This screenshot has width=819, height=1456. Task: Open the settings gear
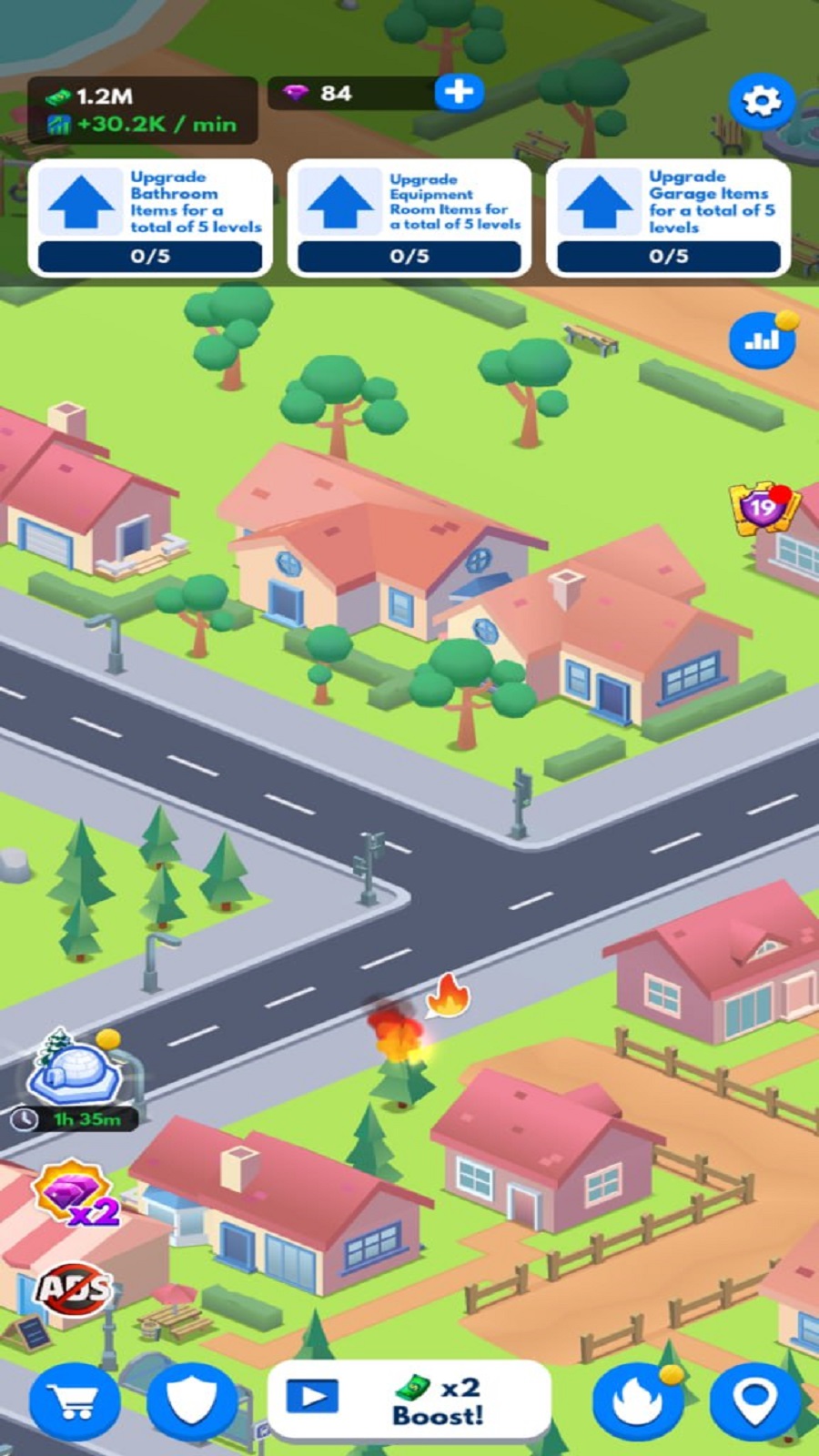pos(761,101)
